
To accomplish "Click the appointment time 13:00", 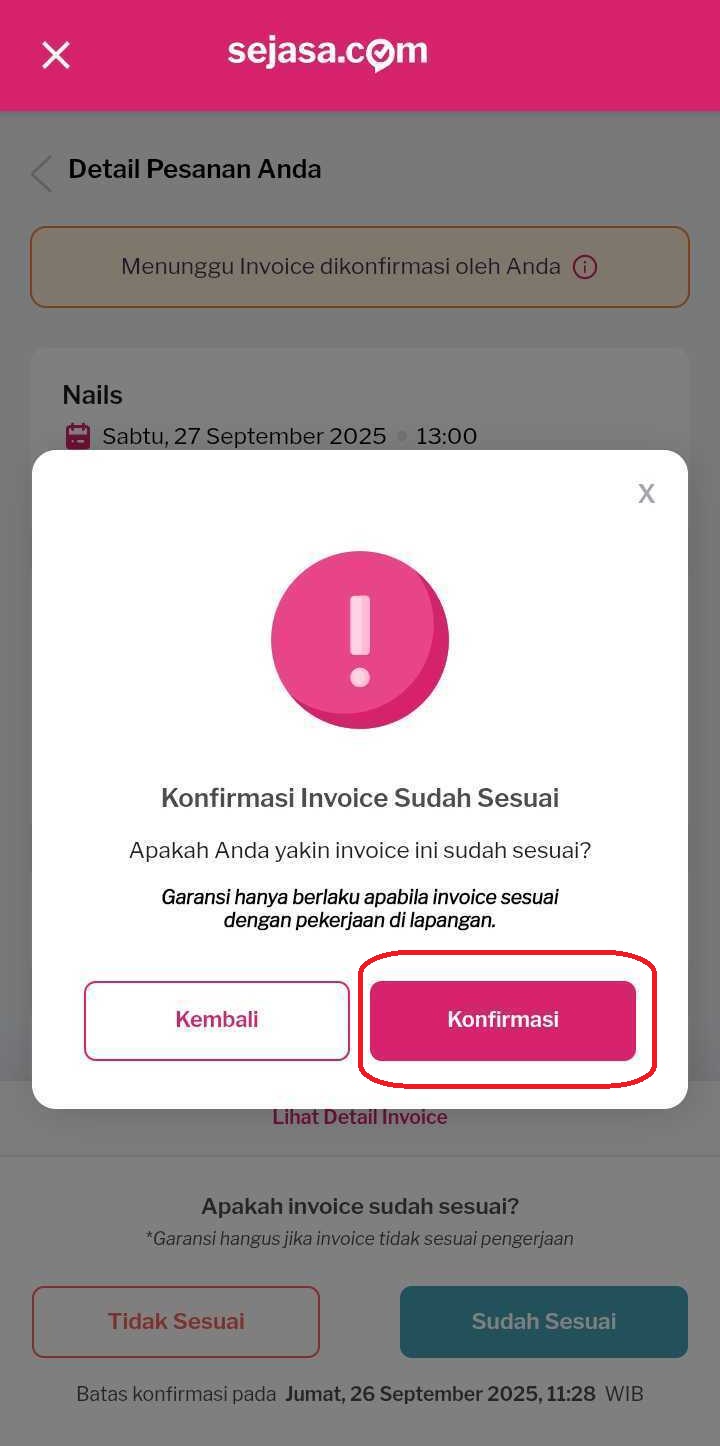I will (x=446, y=435).
